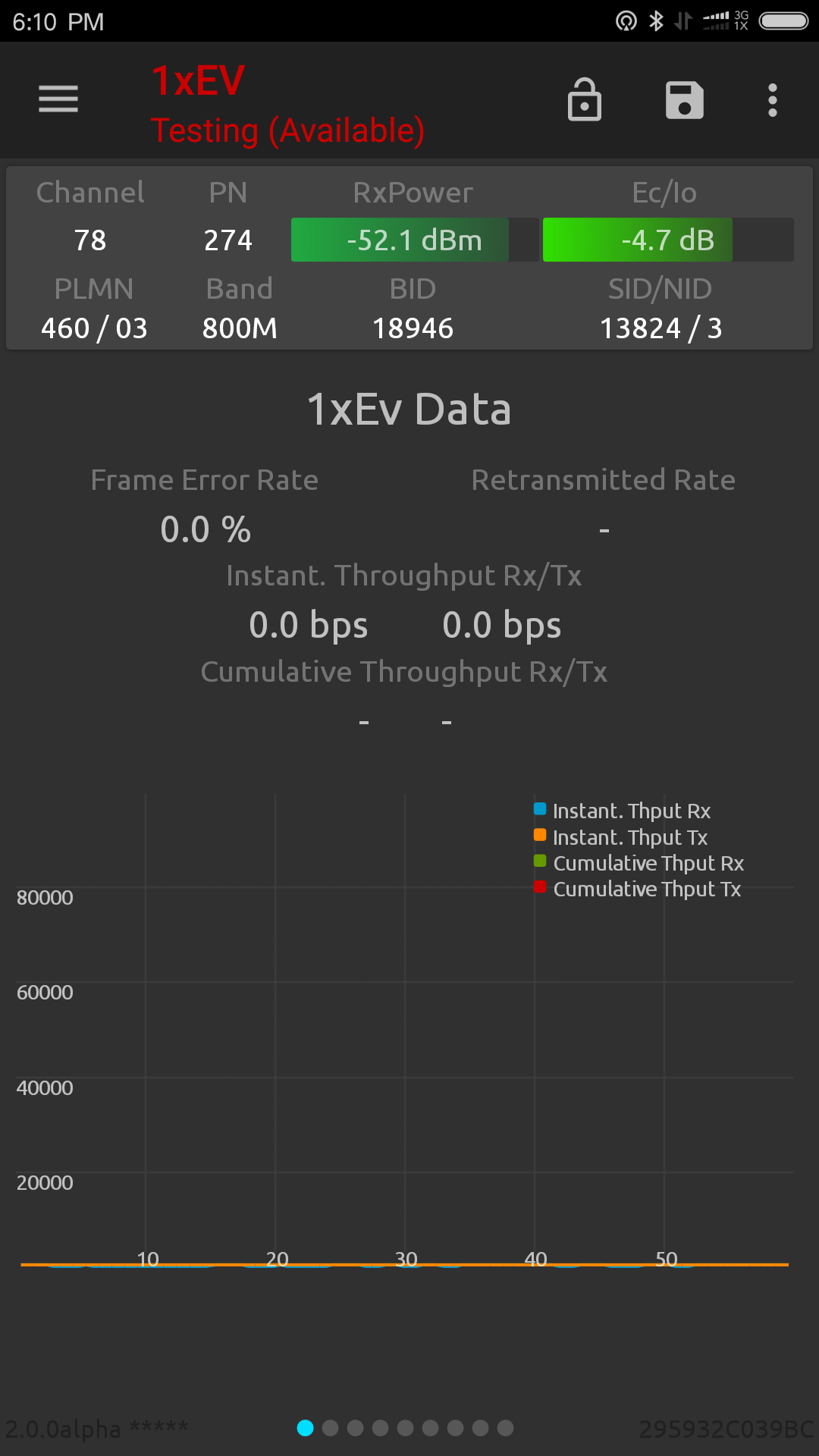Select the first page indicator dot
819x1456 pixels.
click(306, 1428)
